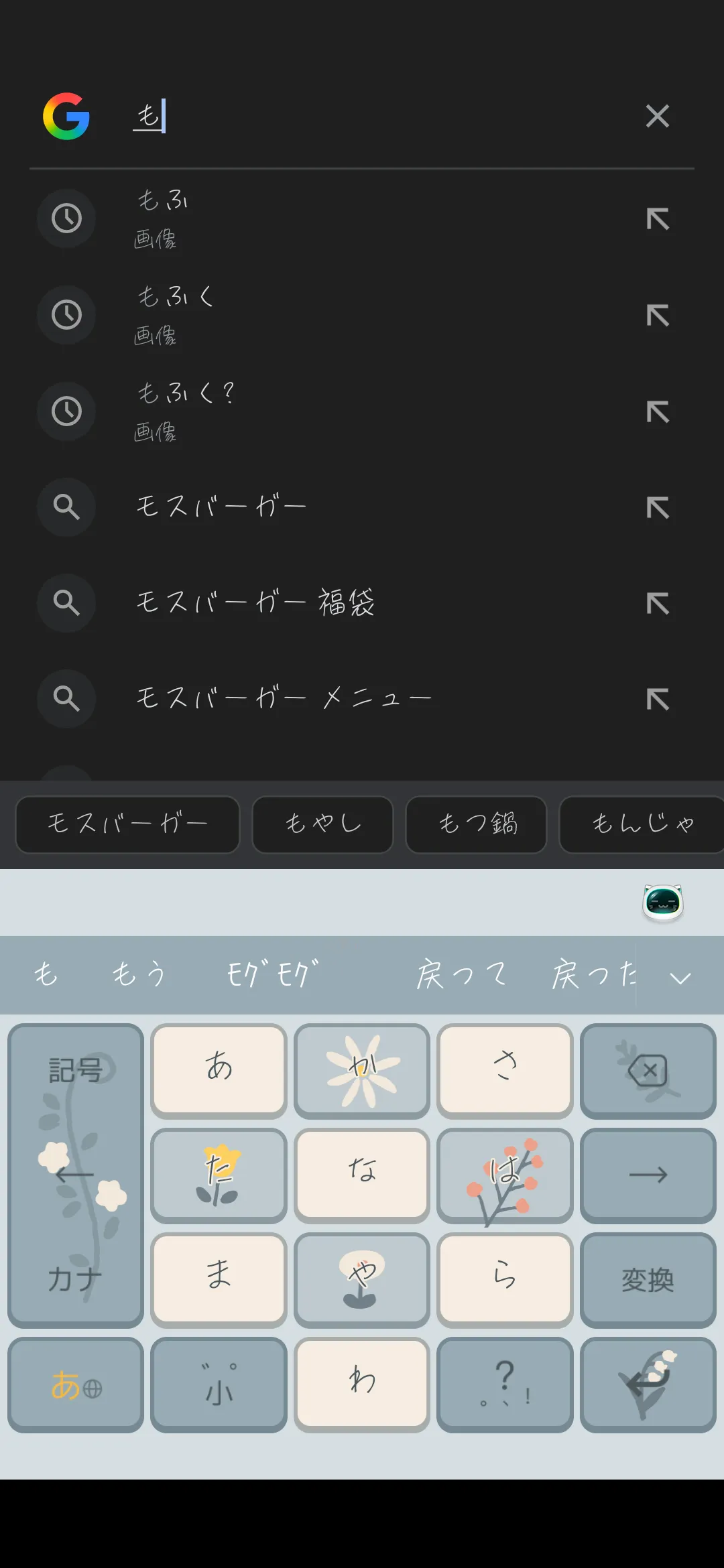Choose the モスバーガー chip above the keyboard

(127, 824)
